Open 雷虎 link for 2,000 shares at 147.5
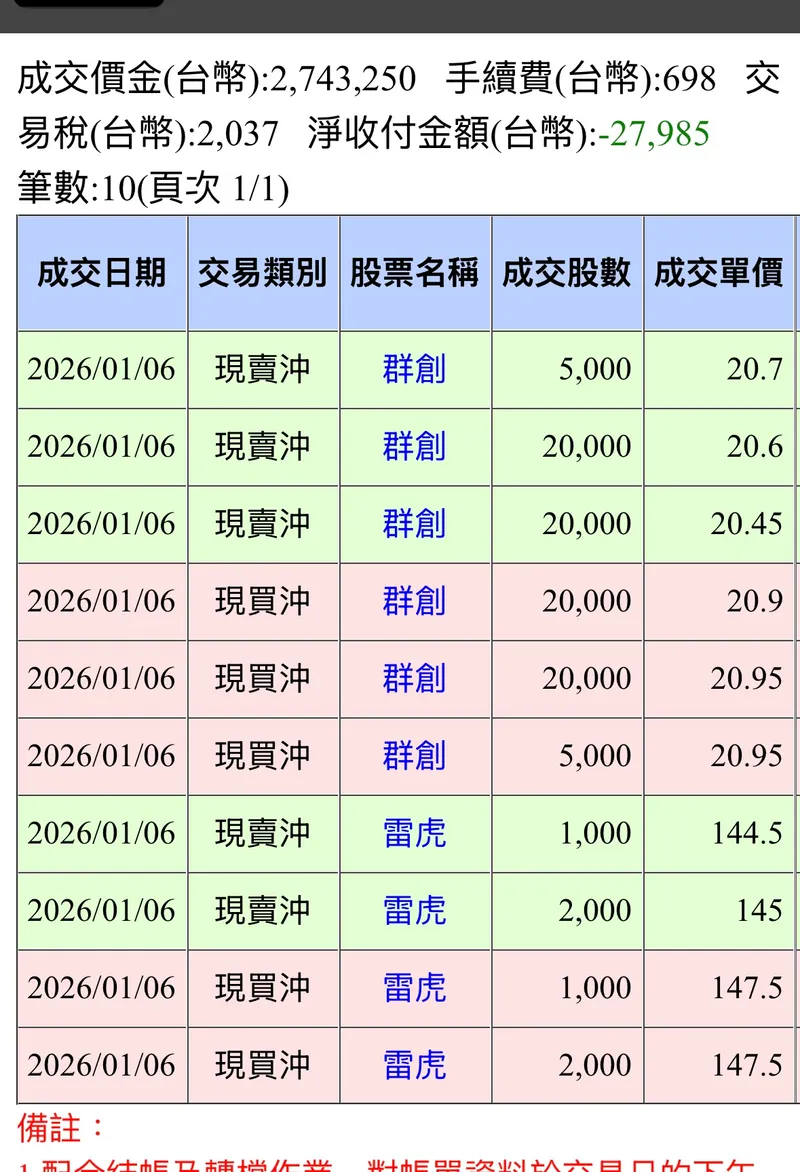 (x=414, y=1065)
